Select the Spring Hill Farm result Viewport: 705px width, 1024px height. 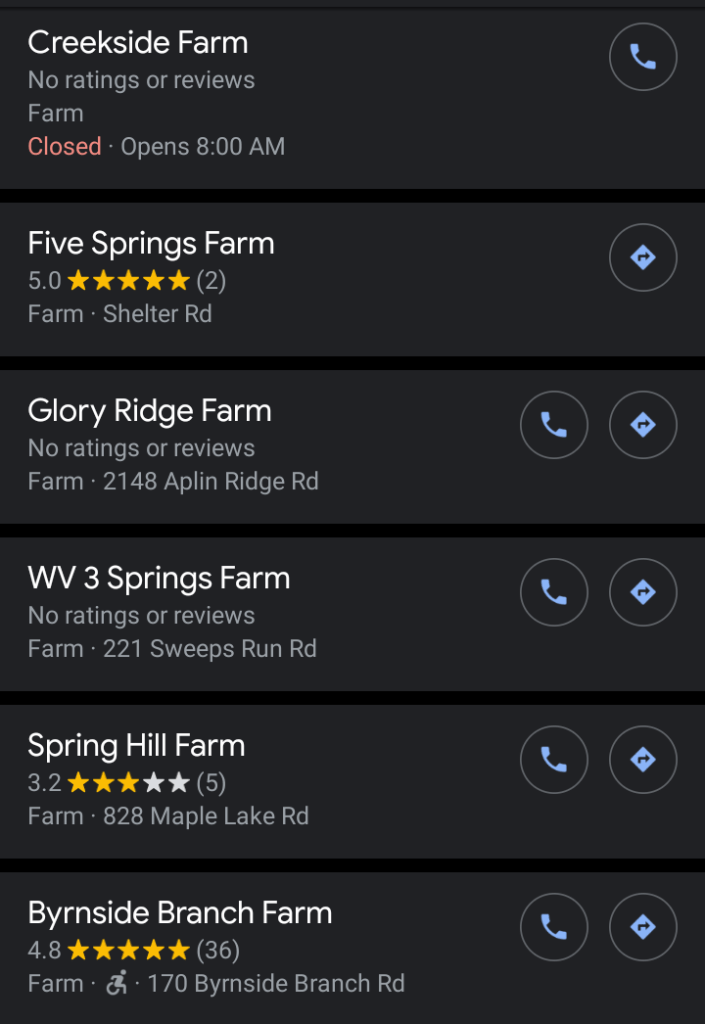(136, 745)
